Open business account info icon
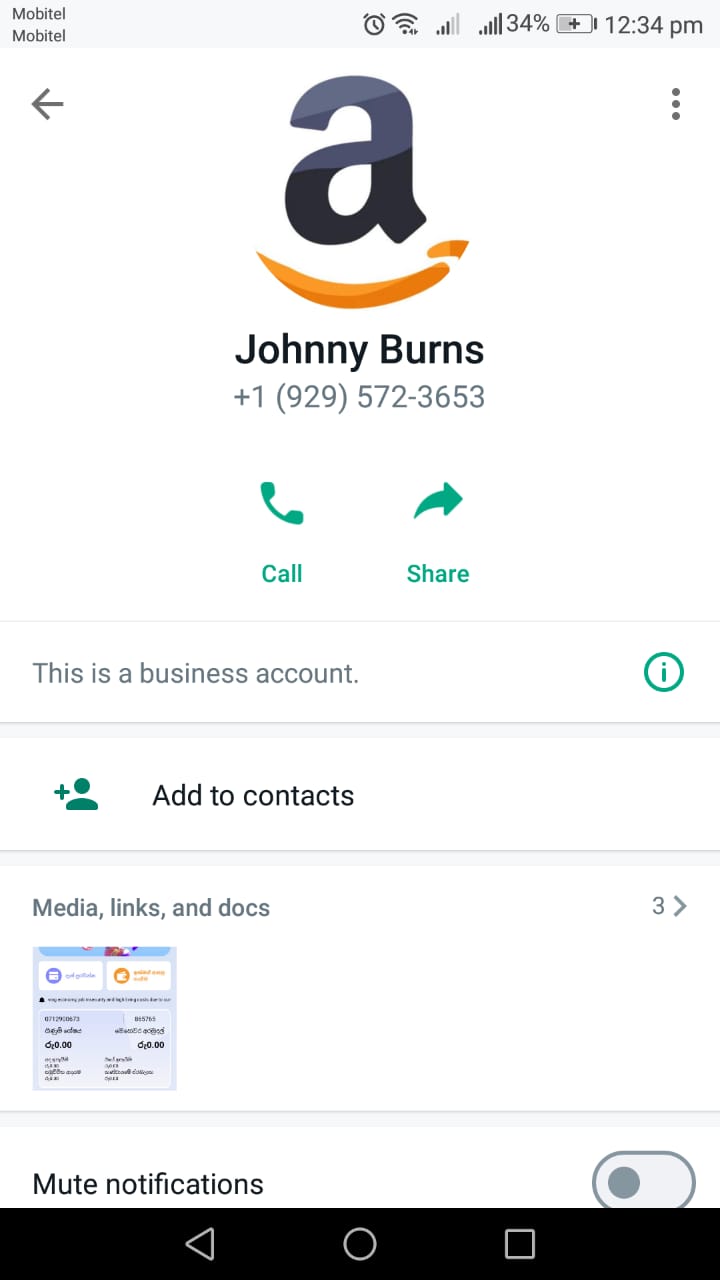 coord(664,673)
